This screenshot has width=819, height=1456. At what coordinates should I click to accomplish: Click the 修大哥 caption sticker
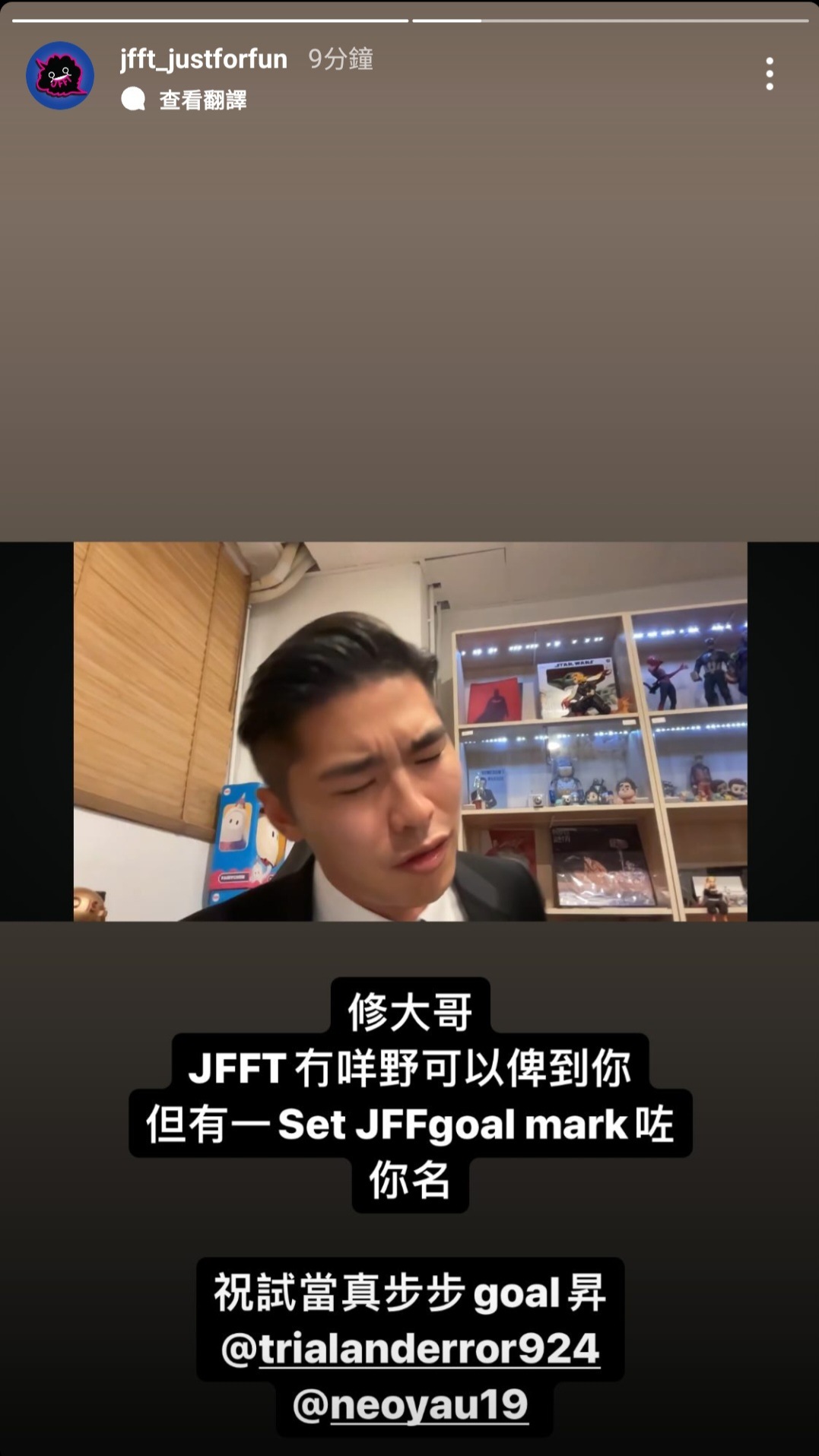[409, 1013]
